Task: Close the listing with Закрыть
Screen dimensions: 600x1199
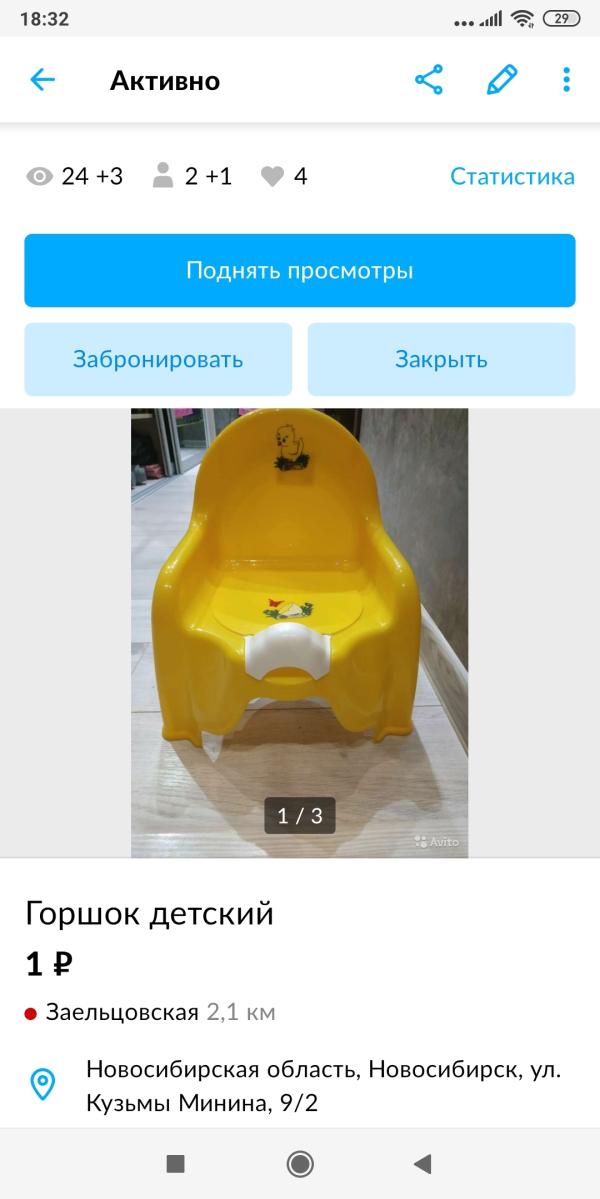Action: pyautogui.click(x=441, y=359)
